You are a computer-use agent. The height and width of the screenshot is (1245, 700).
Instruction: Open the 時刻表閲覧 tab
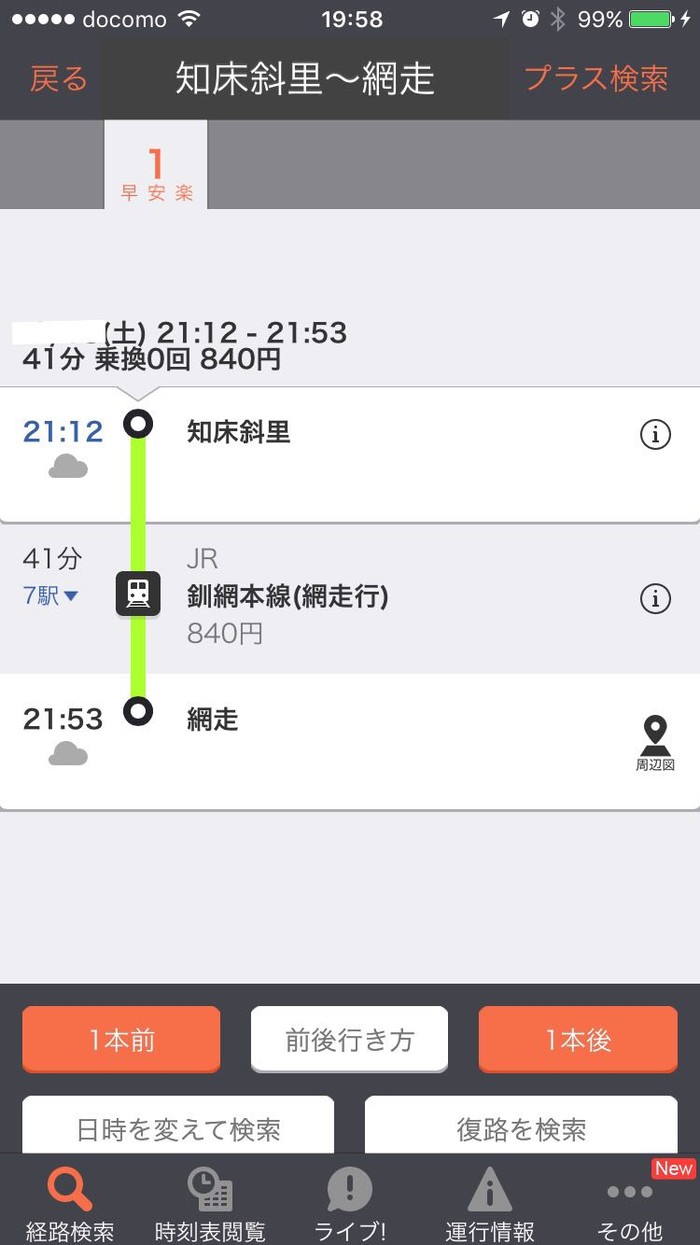[x=210, y=1203]
